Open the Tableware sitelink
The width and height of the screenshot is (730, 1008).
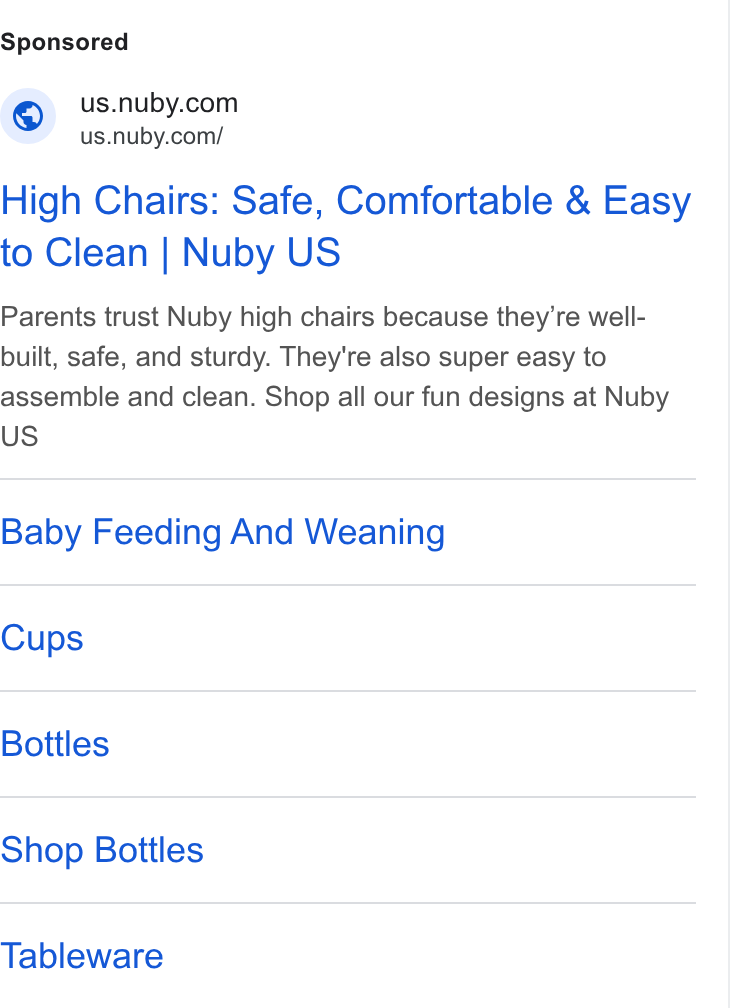82,956
